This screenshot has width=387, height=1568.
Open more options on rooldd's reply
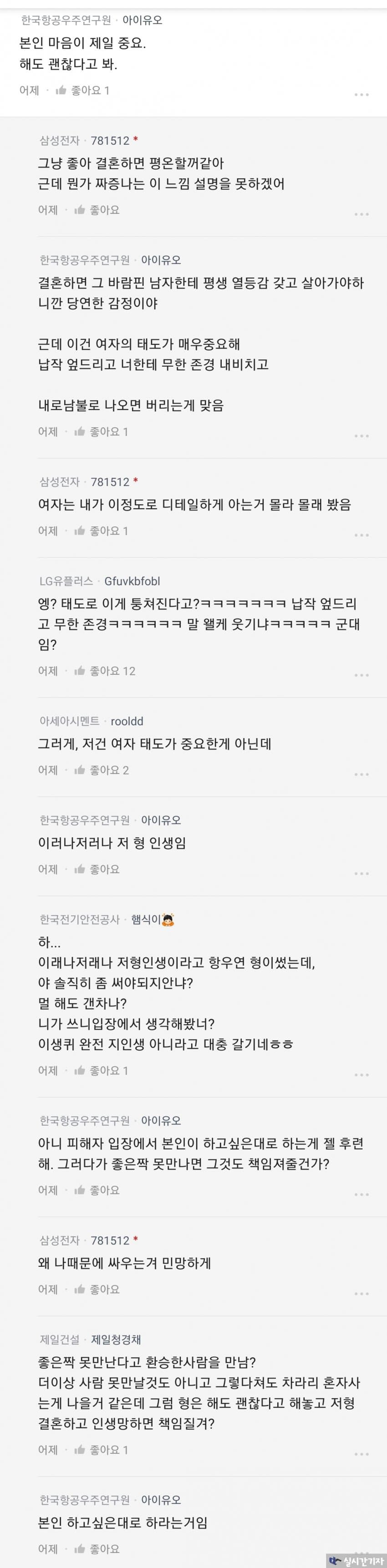pos(362,774)
